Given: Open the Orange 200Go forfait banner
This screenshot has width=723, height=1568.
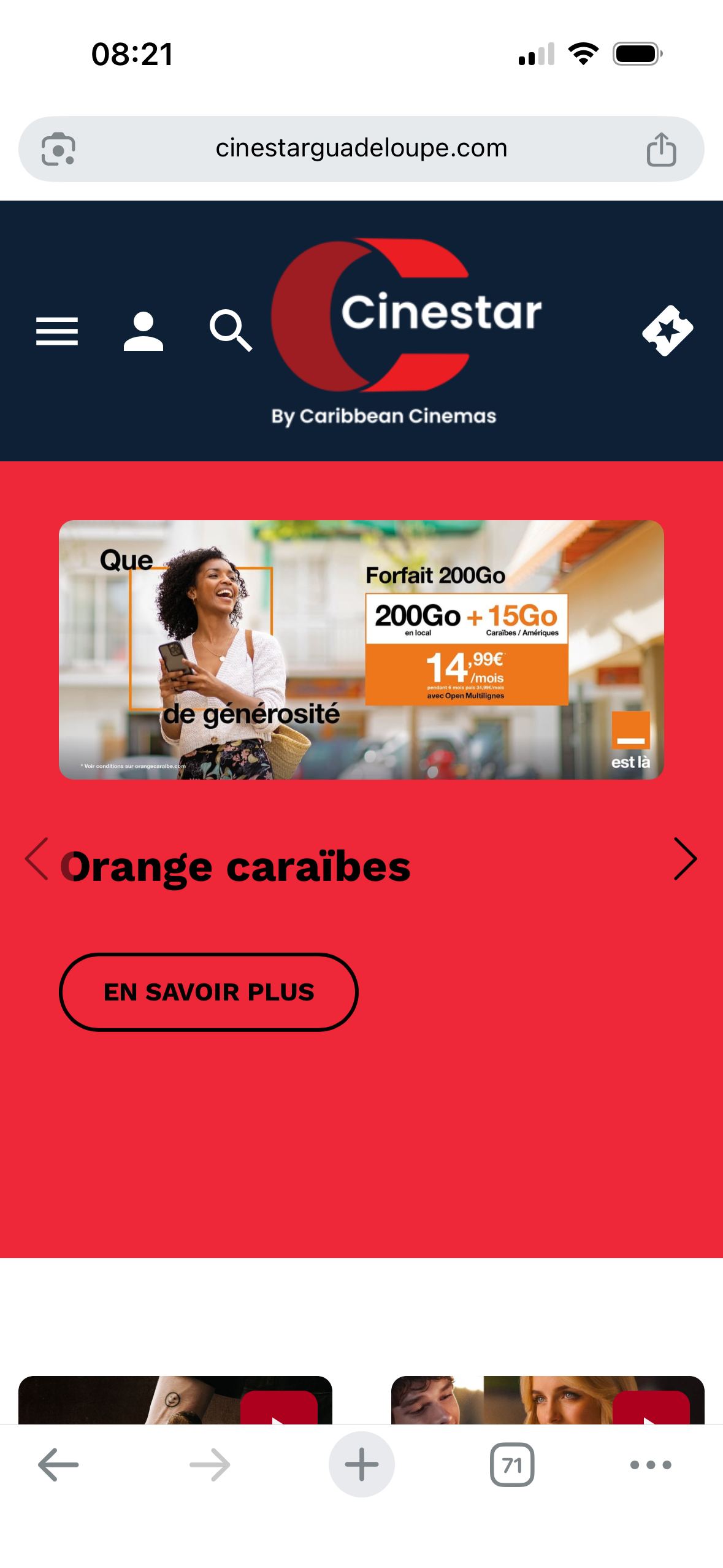Looking at the screenshot, I should 361,650.
